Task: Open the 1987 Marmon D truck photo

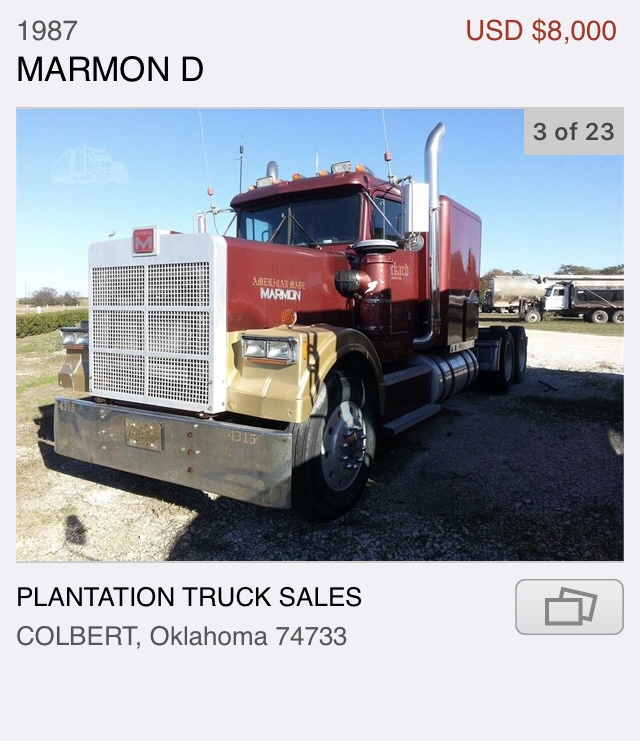Action: (x=320, y=335)
